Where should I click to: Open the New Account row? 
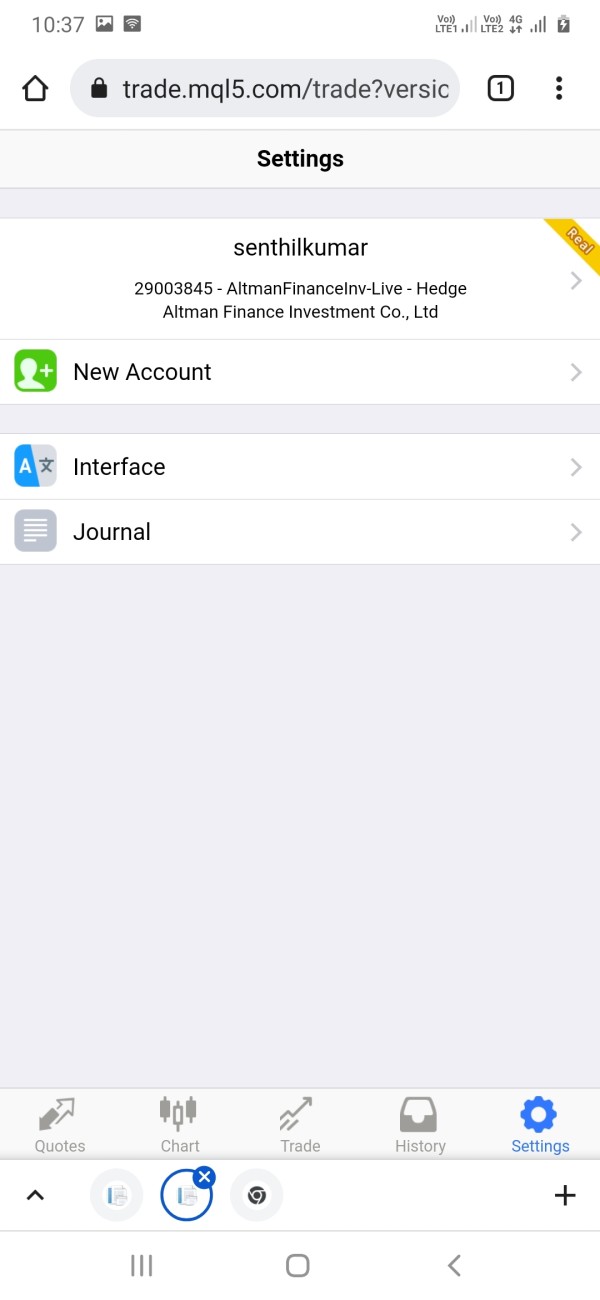click(300, 372)
